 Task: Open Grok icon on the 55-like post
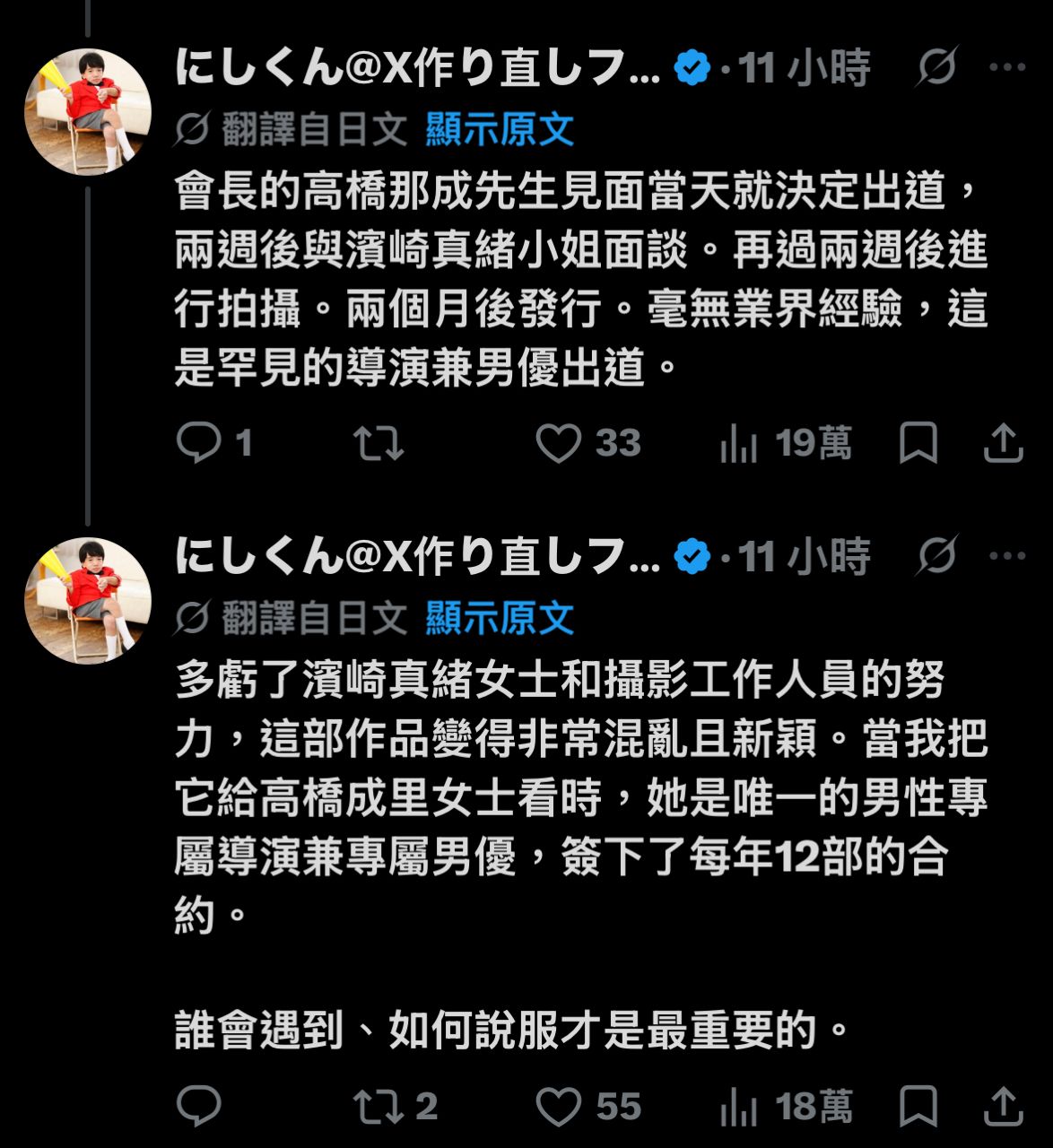point(937,556)
